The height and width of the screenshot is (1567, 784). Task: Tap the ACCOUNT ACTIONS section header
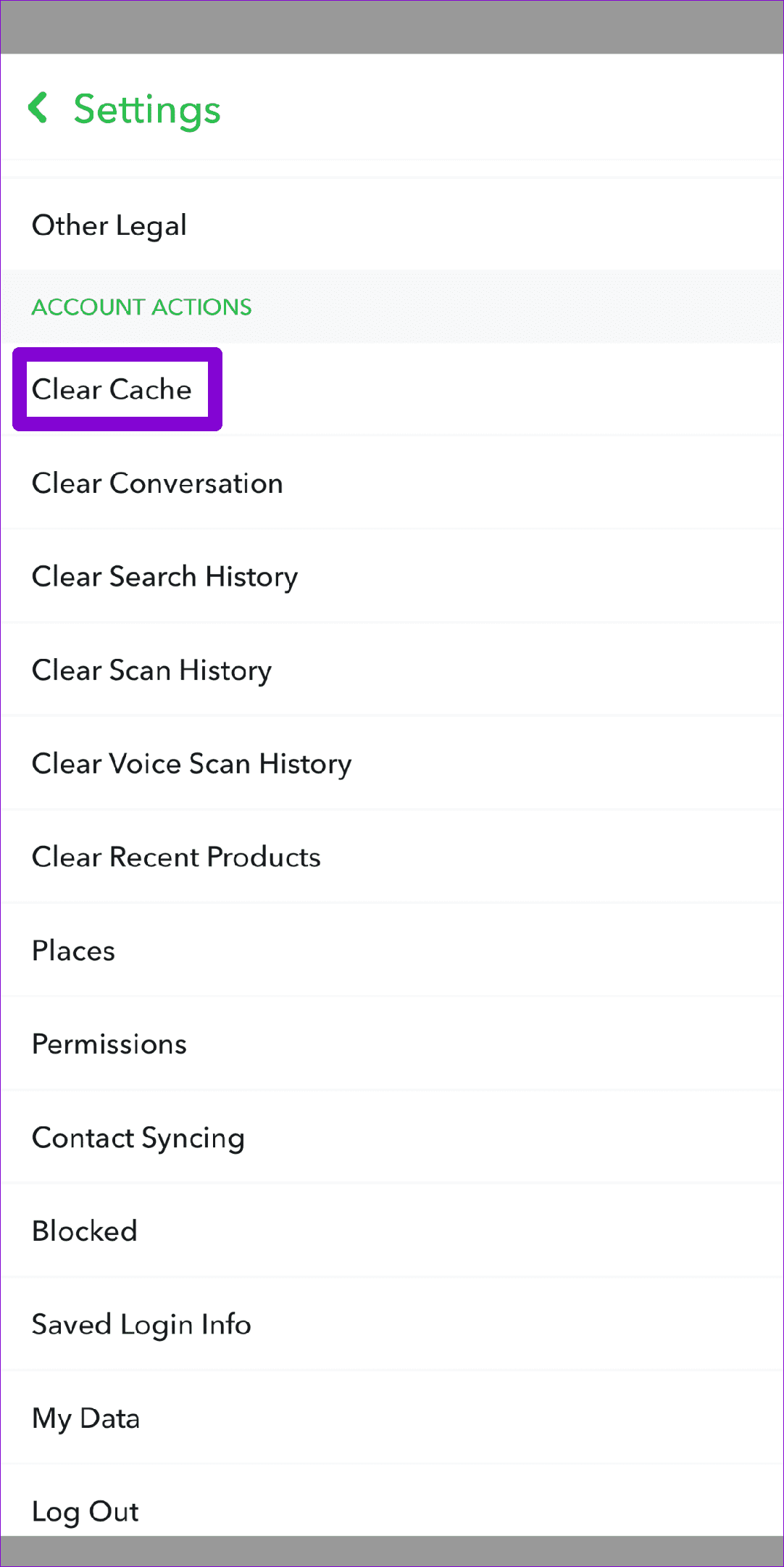(x=141, y=307)
